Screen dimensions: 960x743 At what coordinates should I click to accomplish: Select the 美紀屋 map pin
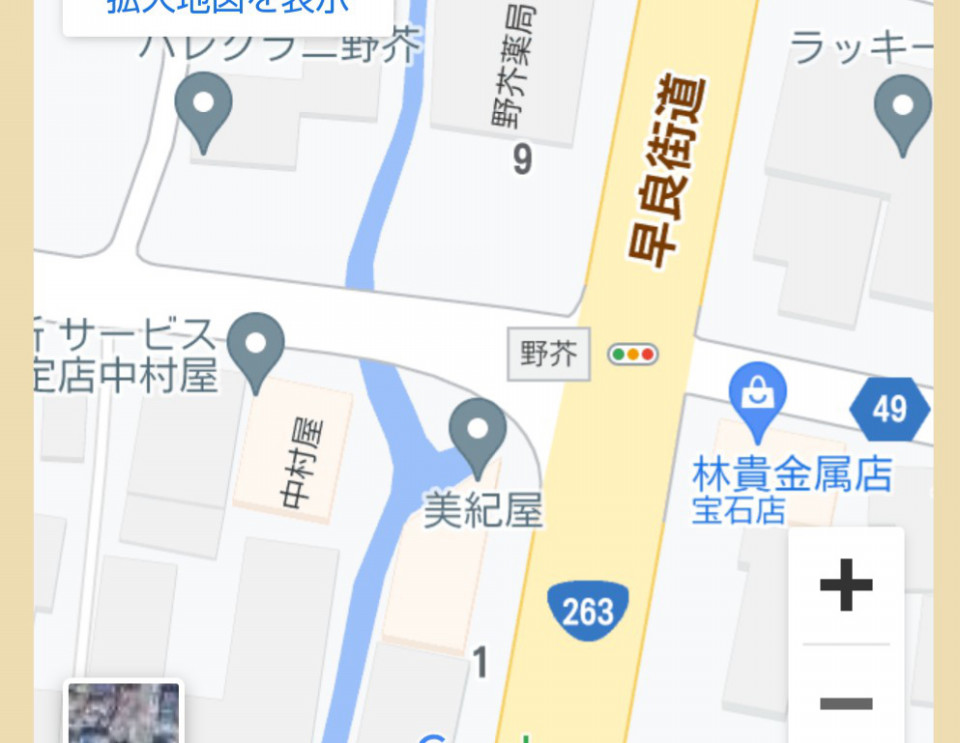[478, 432]
